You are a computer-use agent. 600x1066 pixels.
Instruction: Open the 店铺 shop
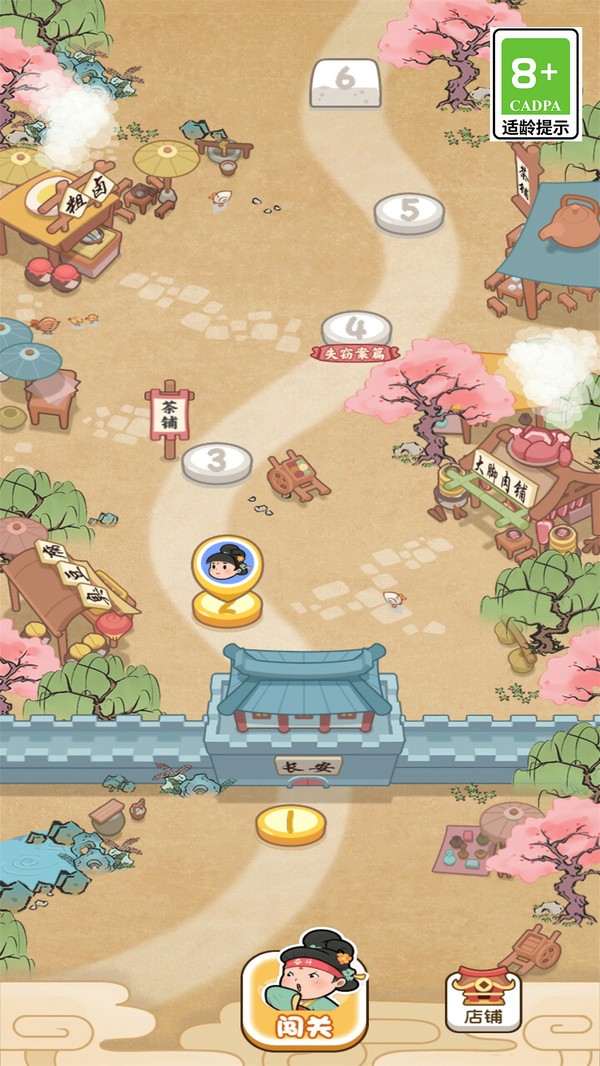tap(483, 998)
